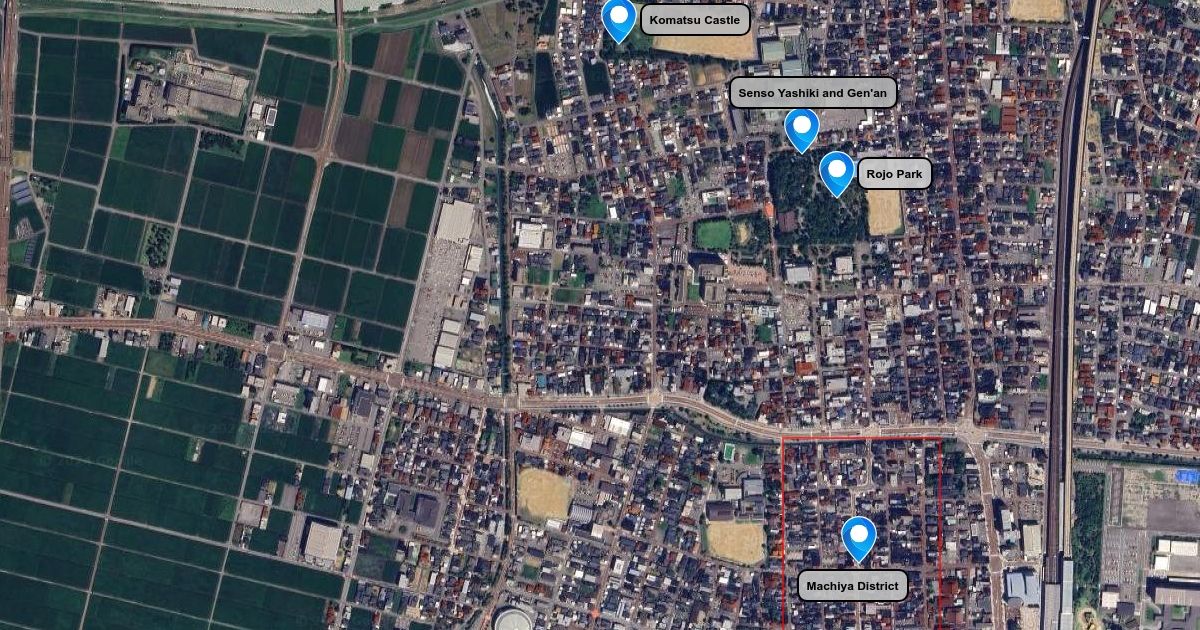Tap the Rojo Park location marker

(x=837, y=173)
